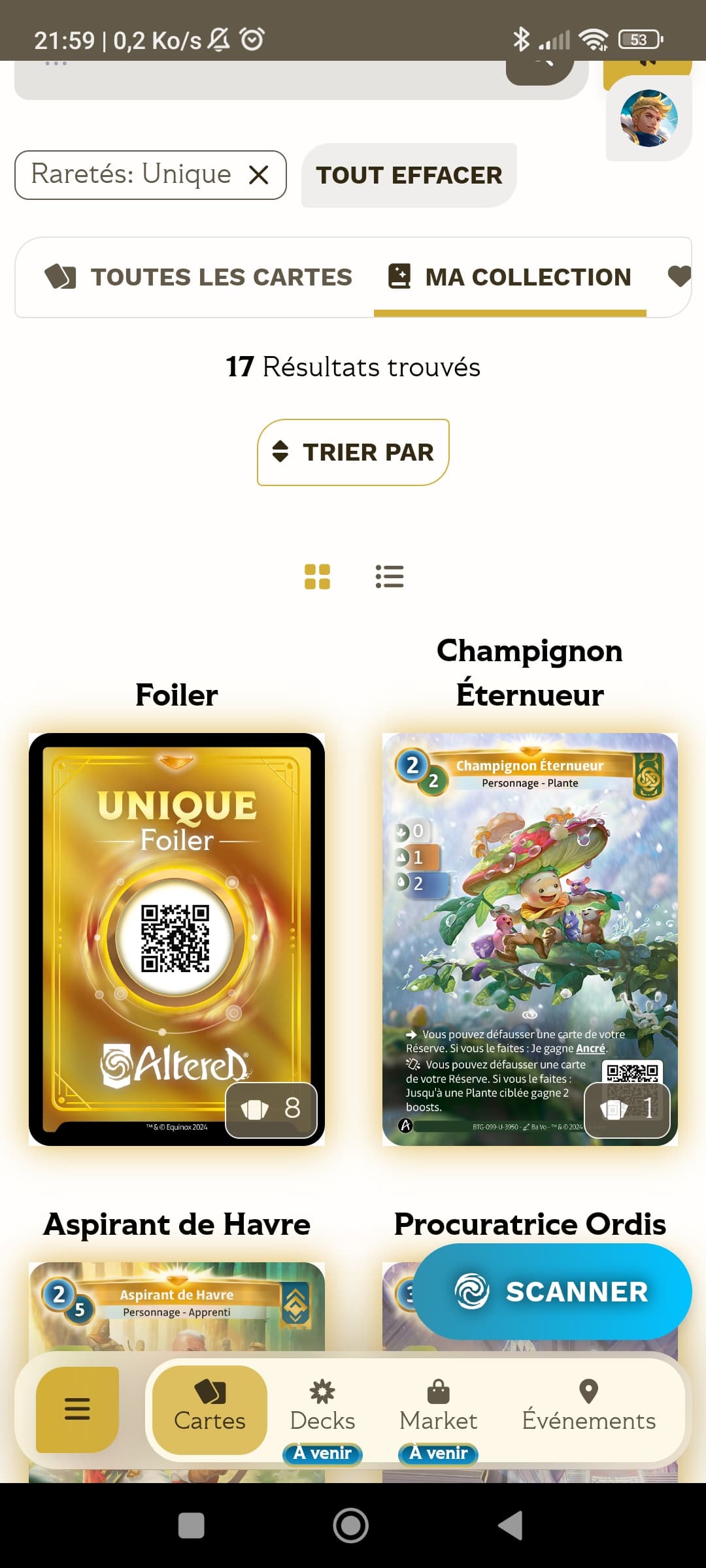Open the Champignon Éternueur card
The width and height of the screenshot is (706, 1568).
pyautogui.click(x=529, y=939)
